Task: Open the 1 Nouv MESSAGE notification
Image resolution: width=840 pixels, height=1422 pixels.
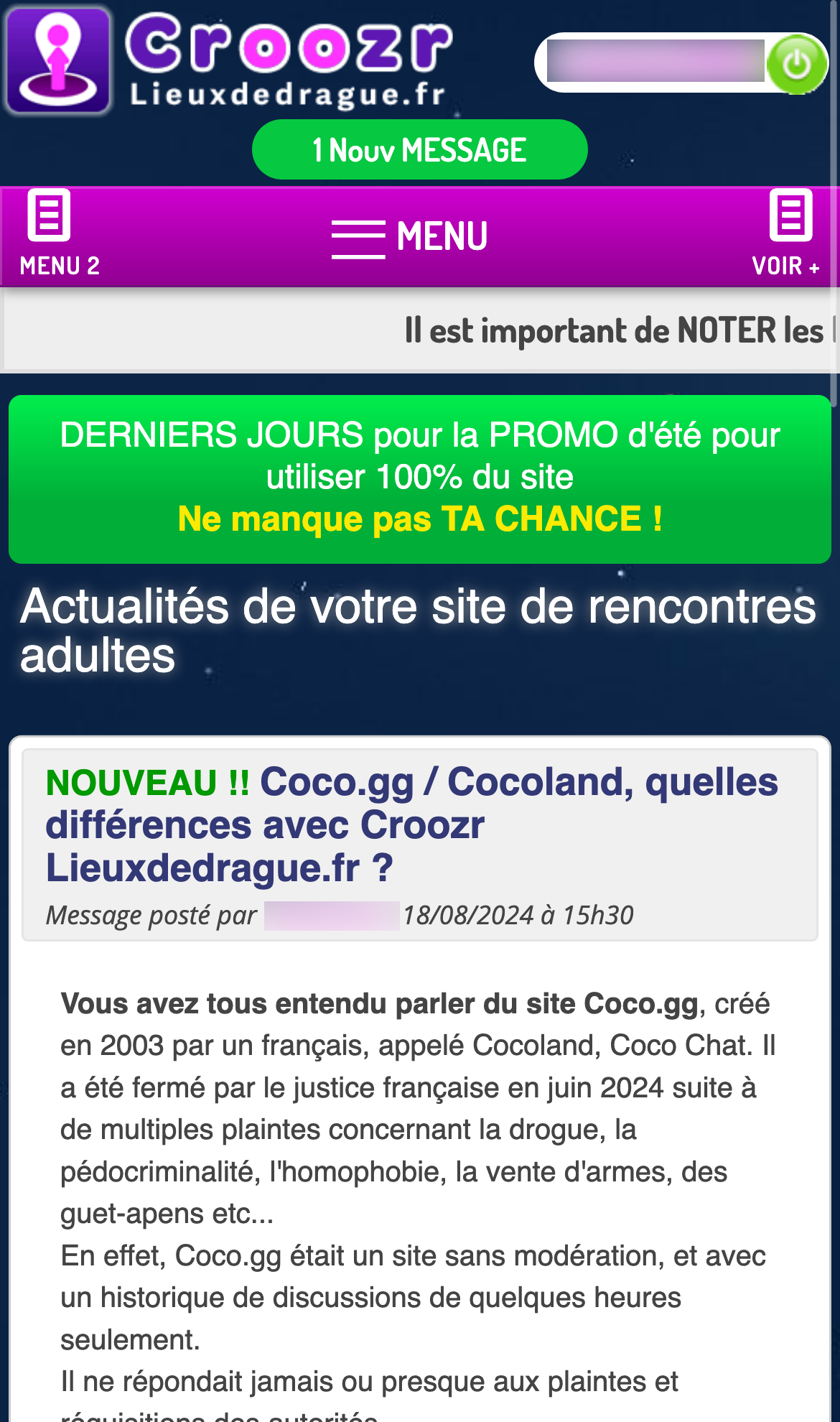Action: 420,149
